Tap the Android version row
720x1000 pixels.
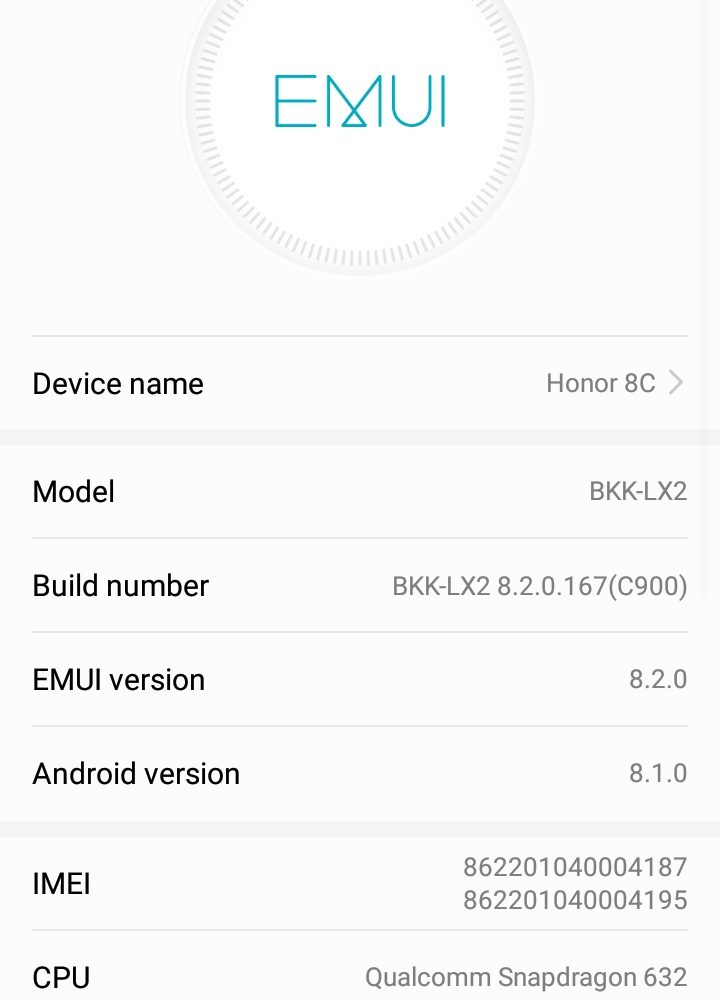[x=360, y=774]
